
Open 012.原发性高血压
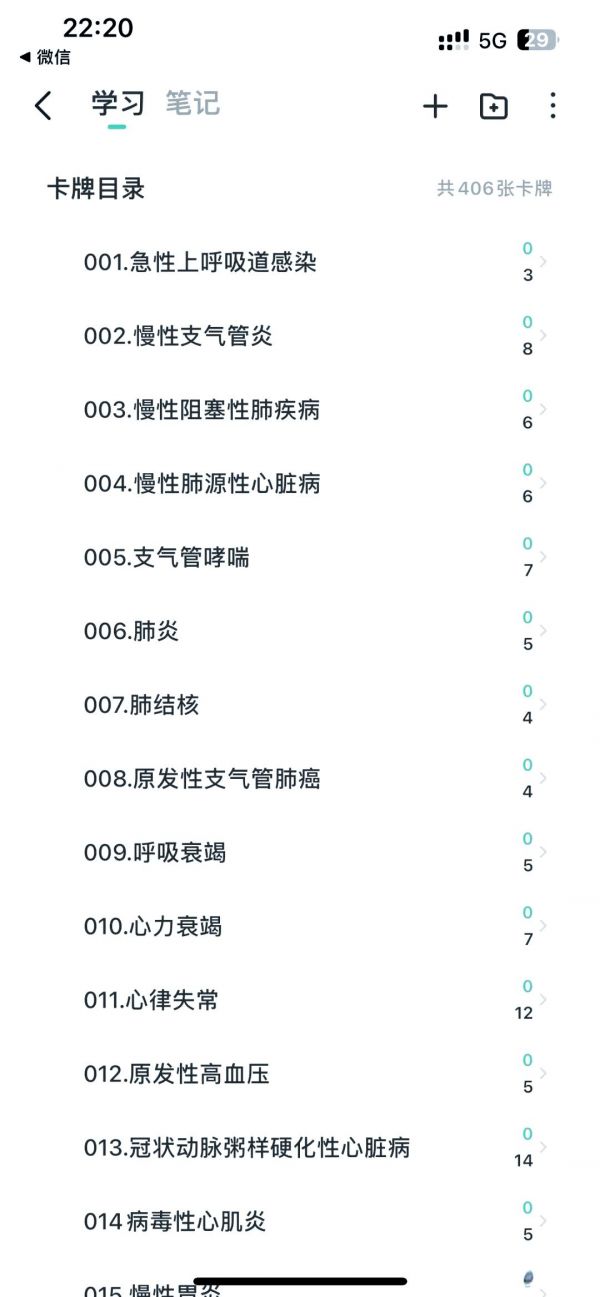tap(300, 1074)
